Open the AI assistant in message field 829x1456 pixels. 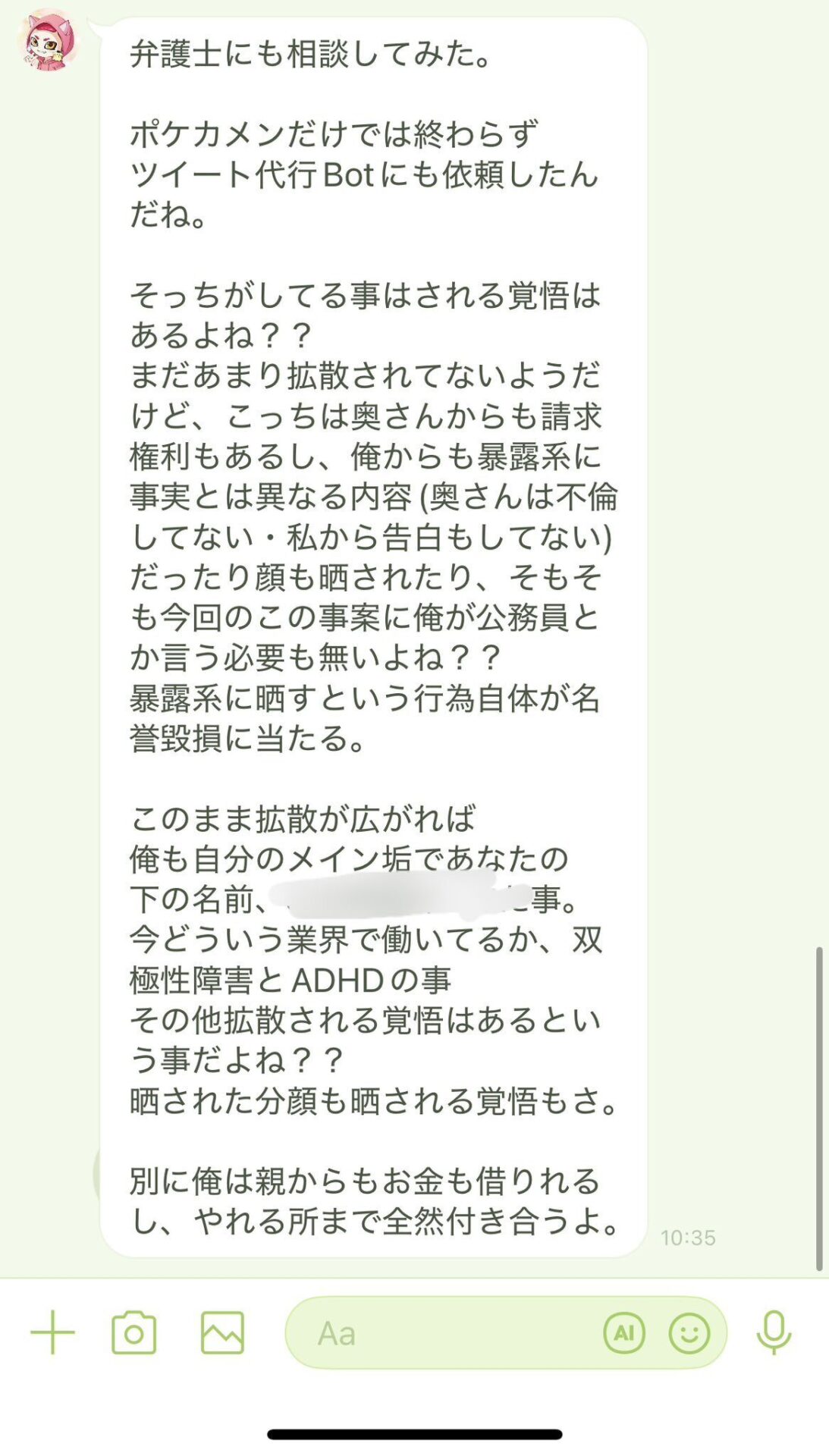pyautogui.click(x=623, y=1333)
